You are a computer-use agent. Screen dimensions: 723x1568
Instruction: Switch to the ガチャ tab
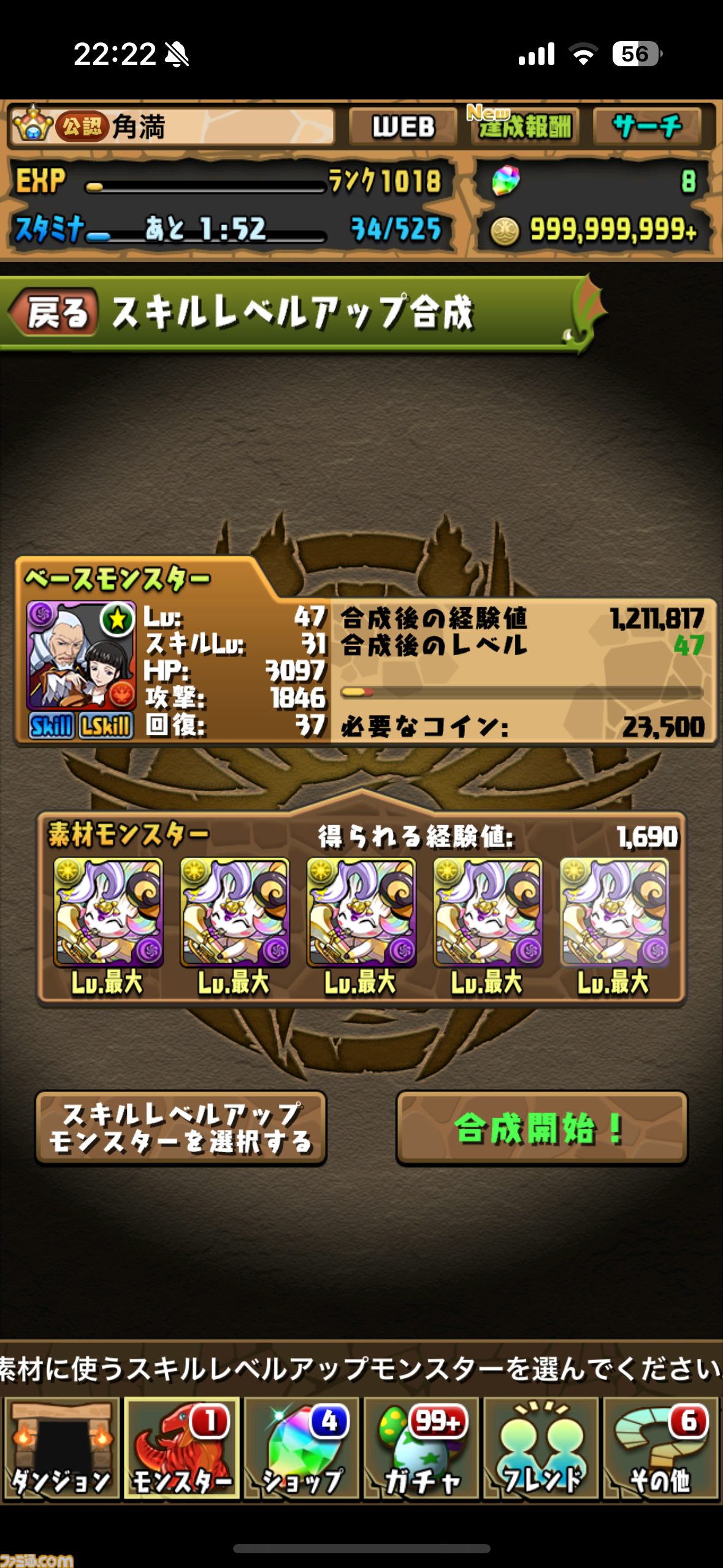421,1448
